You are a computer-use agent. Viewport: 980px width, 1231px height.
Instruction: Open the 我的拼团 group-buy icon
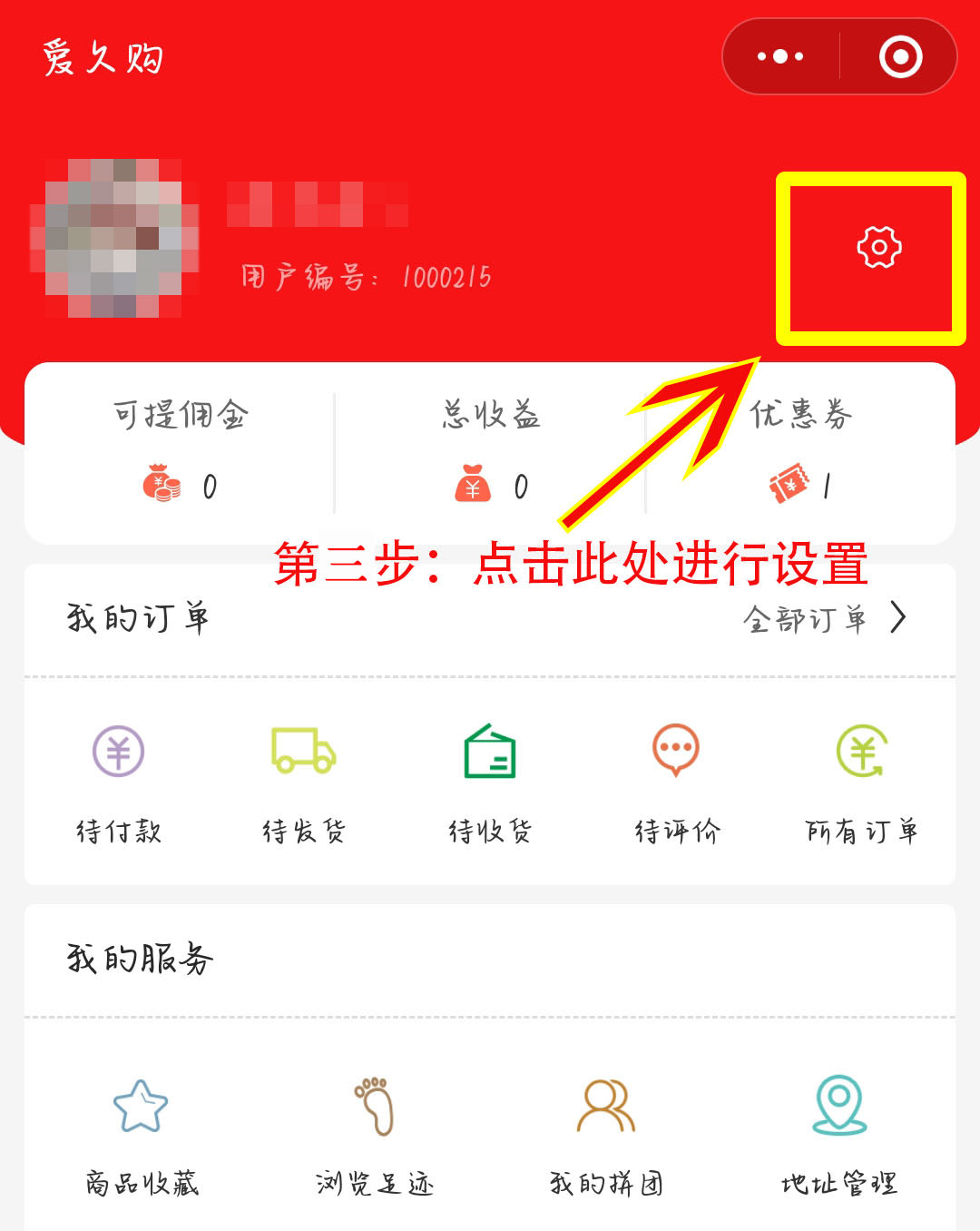[x=603, y=1106]
